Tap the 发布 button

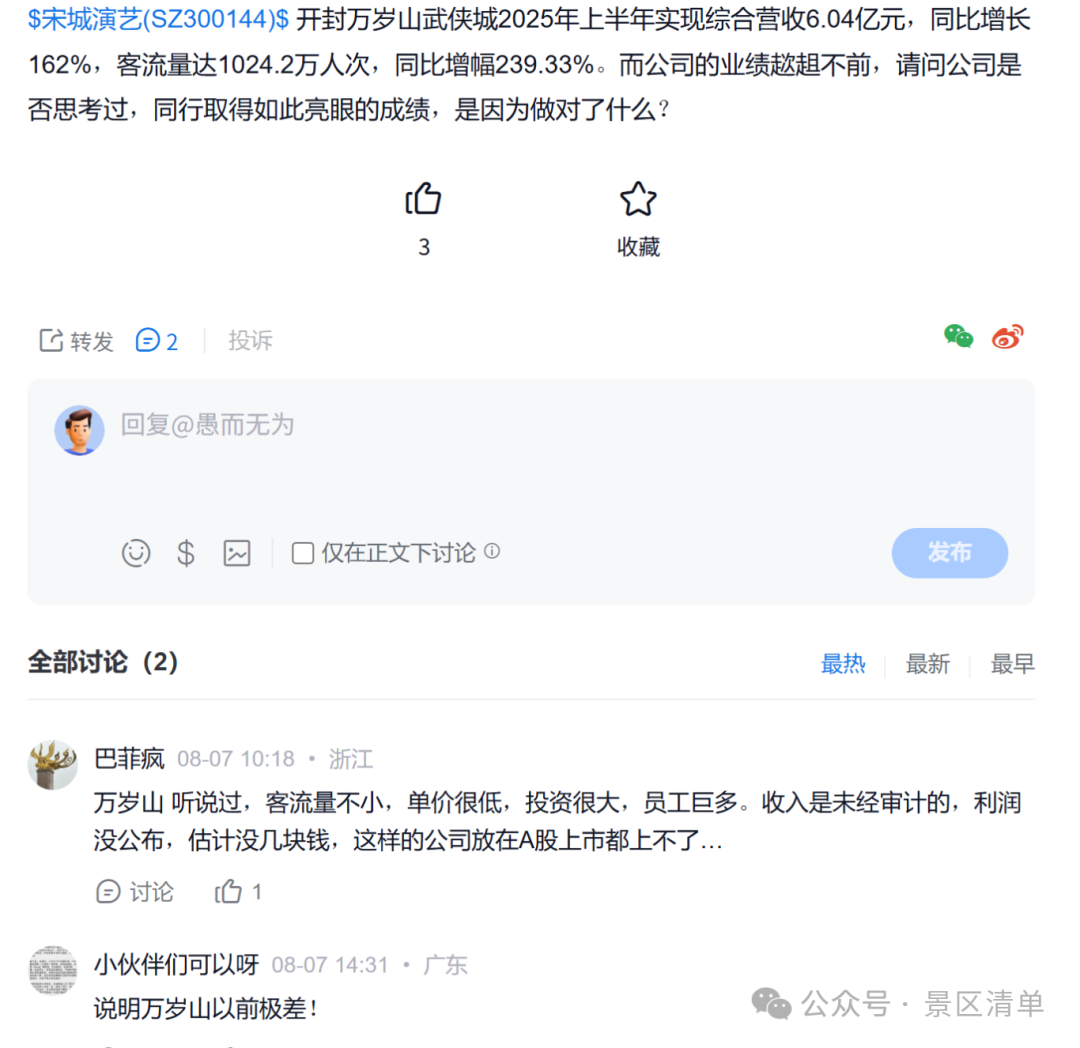949,553
